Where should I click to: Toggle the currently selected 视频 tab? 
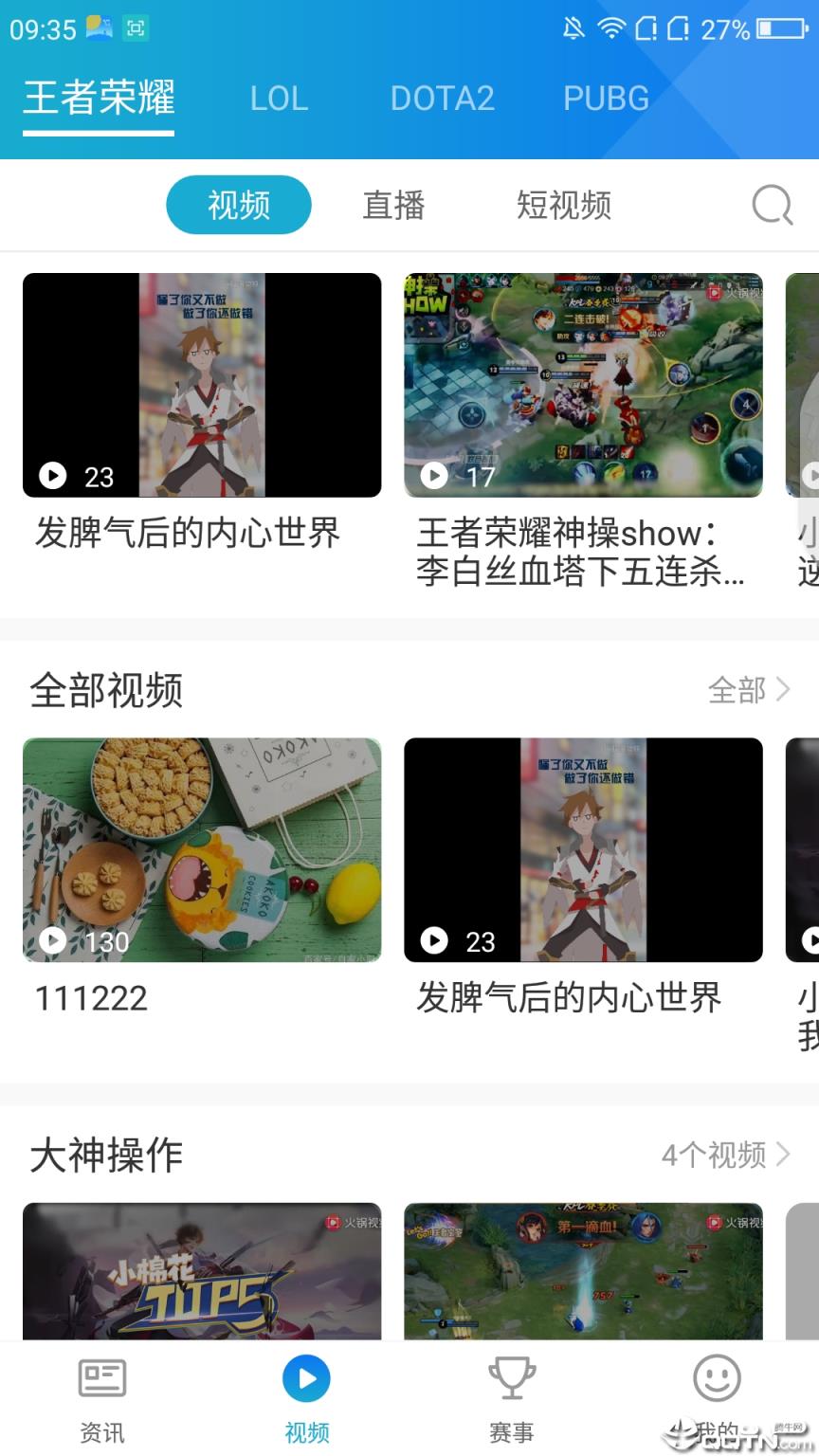(x=238, y=205)
